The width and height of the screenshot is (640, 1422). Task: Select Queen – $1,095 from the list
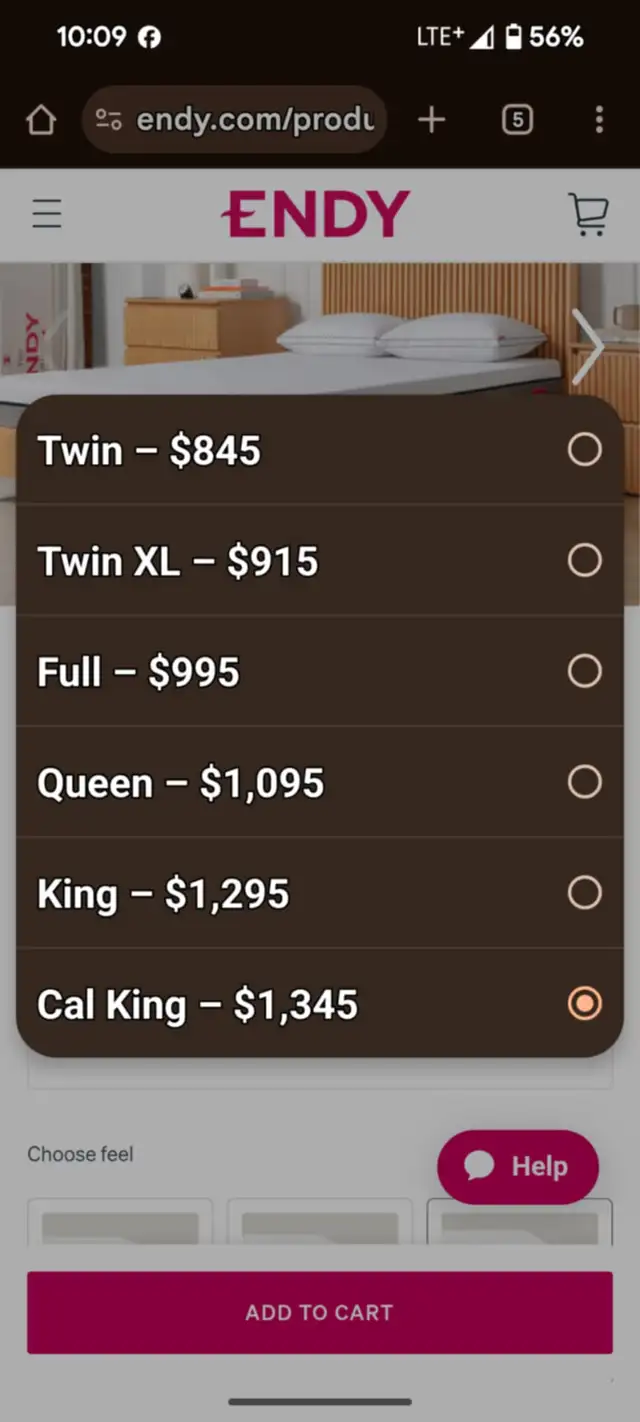tap(320, 782)
